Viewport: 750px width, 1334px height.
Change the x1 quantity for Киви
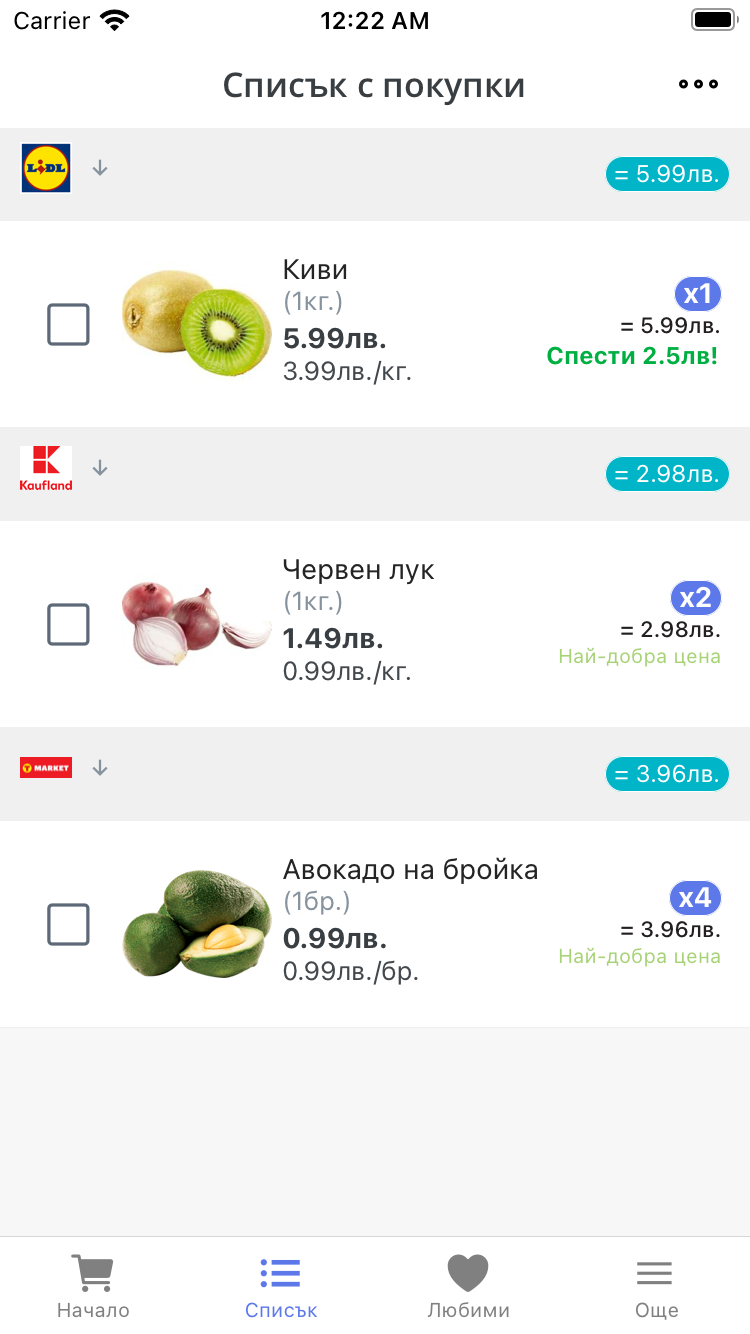pos(697,294)
